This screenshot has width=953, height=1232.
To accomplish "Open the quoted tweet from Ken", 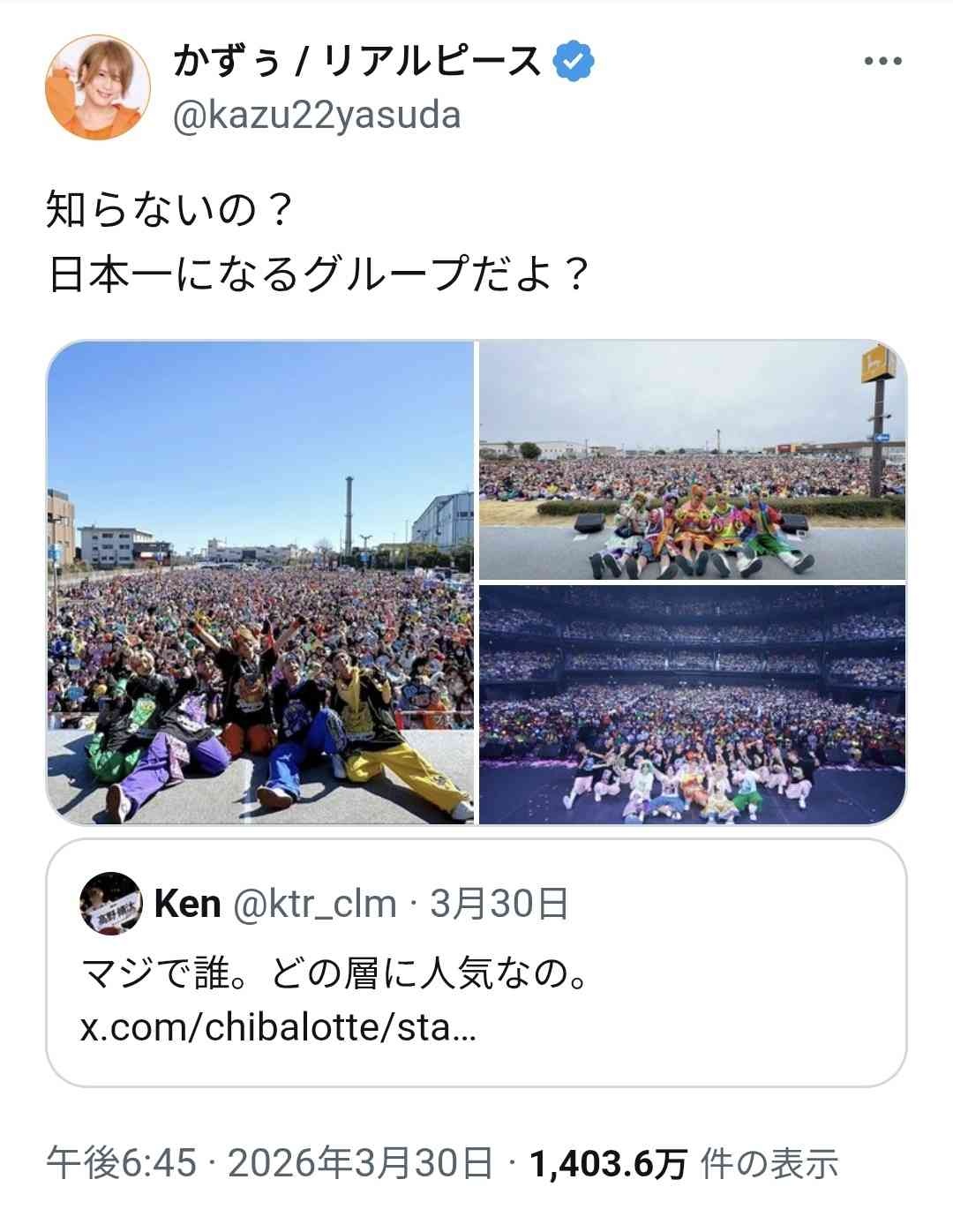I will [x=476, y=962].
